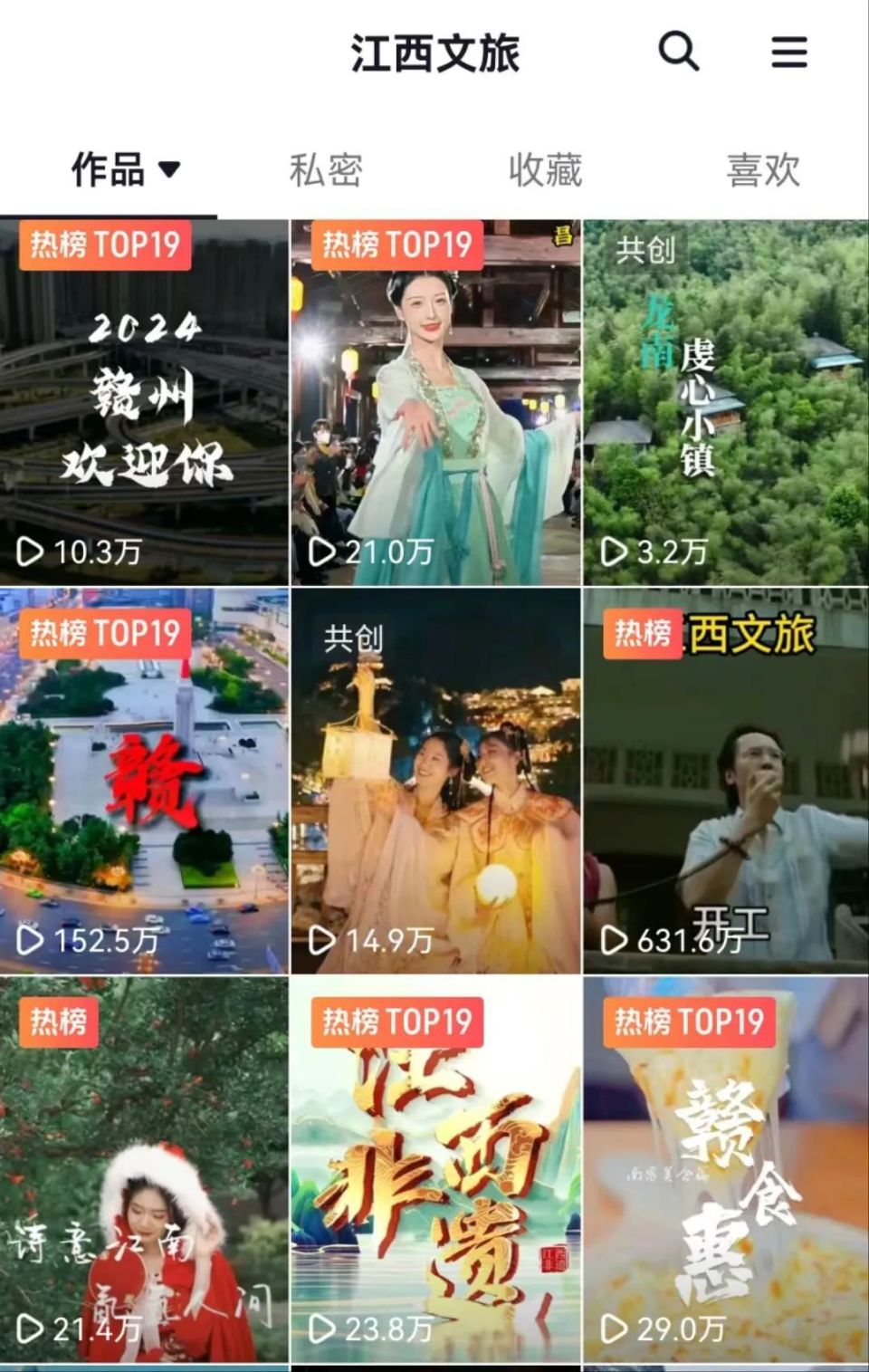Screen dimensions: 869x1372
Task: Switch to the 收藏 tab
Action: click(x=545, y=168)
